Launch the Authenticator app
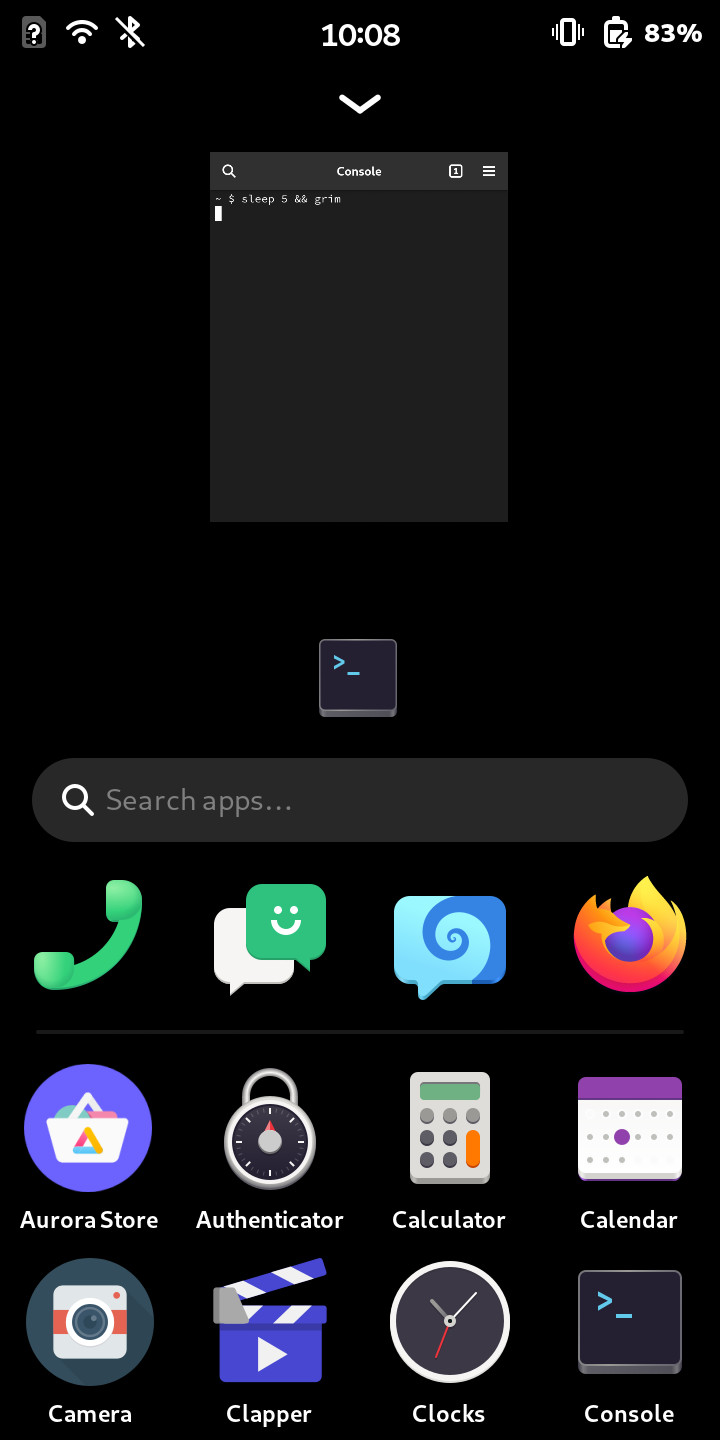Viewport: 720px width, 1440px height. (270, 1128)
